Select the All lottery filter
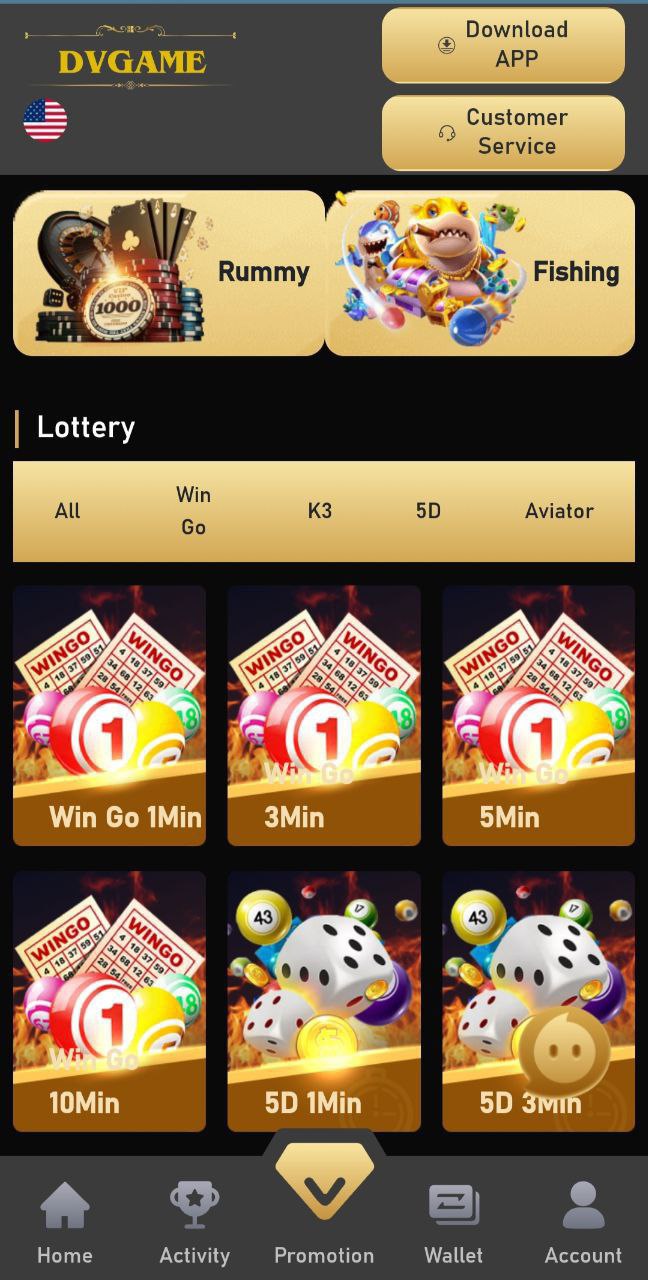Image resolution: width=648 pixels, height=1280 pixels. point(67,511)
